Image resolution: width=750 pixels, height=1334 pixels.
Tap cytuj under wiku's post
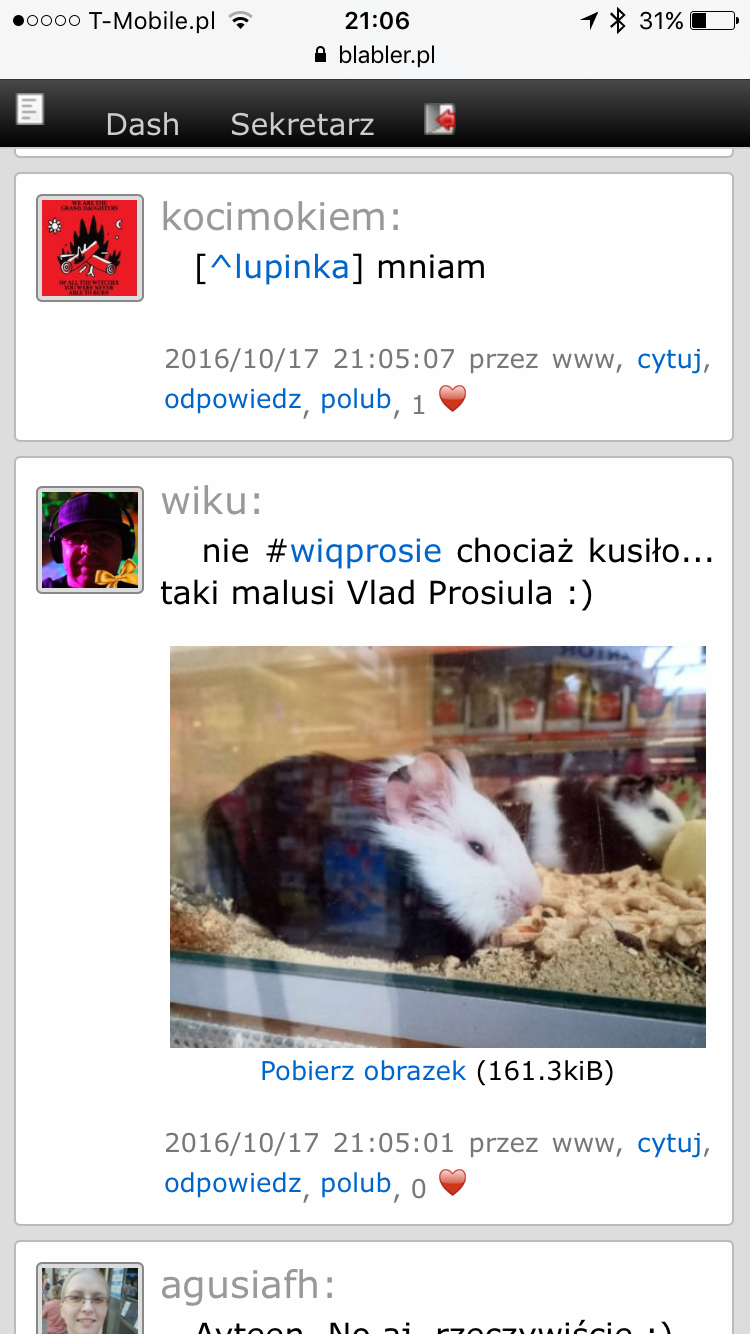(670, 1143)
